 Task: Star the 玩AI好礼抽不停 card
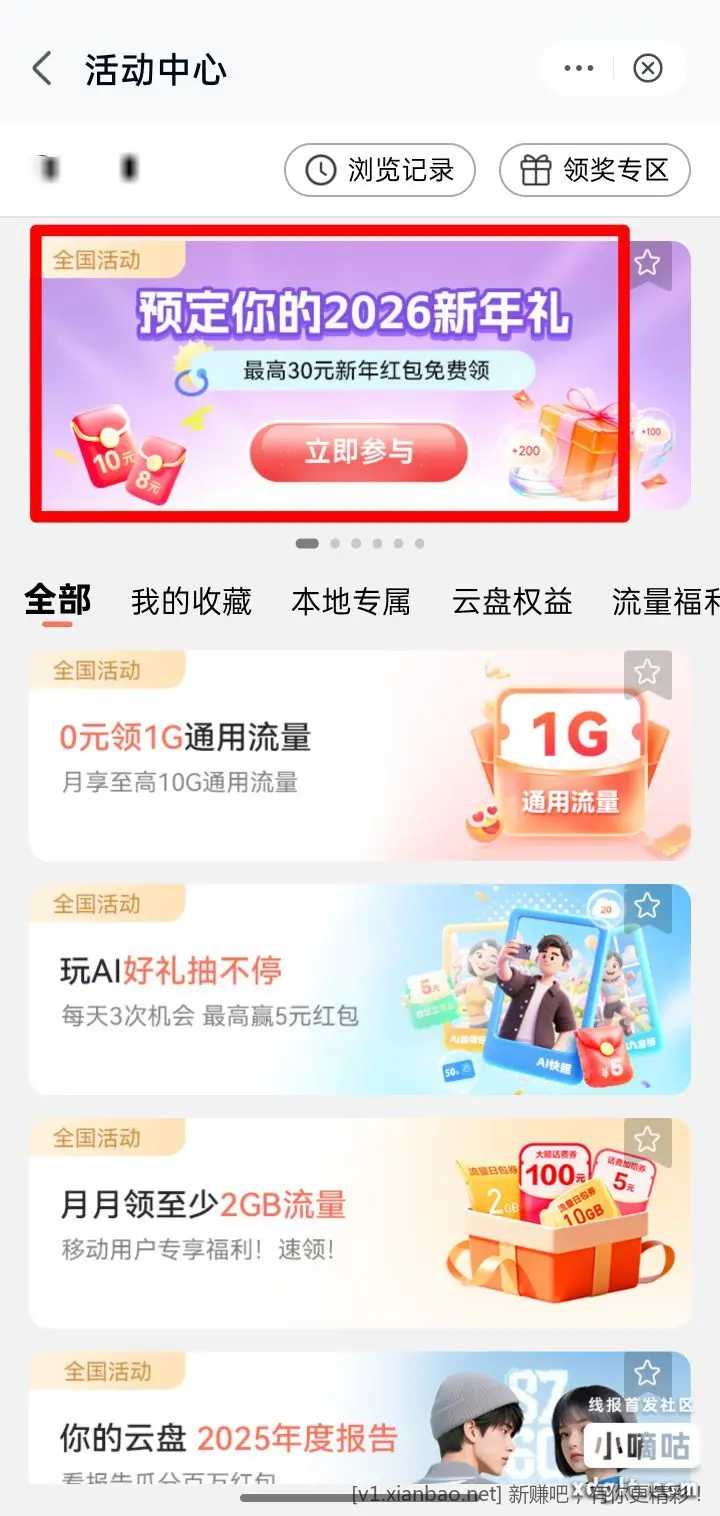point(647,906)
